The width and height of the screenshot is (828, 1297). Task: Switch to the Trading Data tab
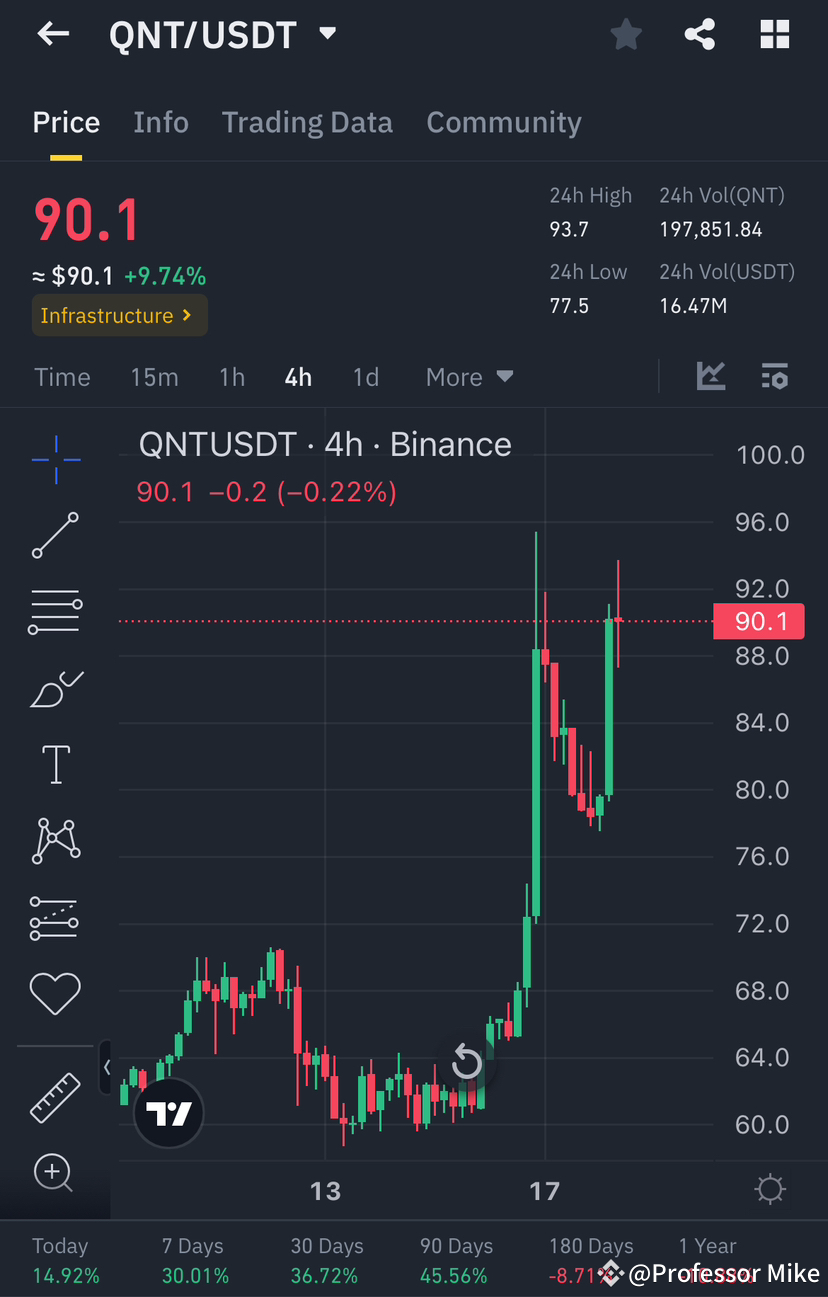[307, 122]
